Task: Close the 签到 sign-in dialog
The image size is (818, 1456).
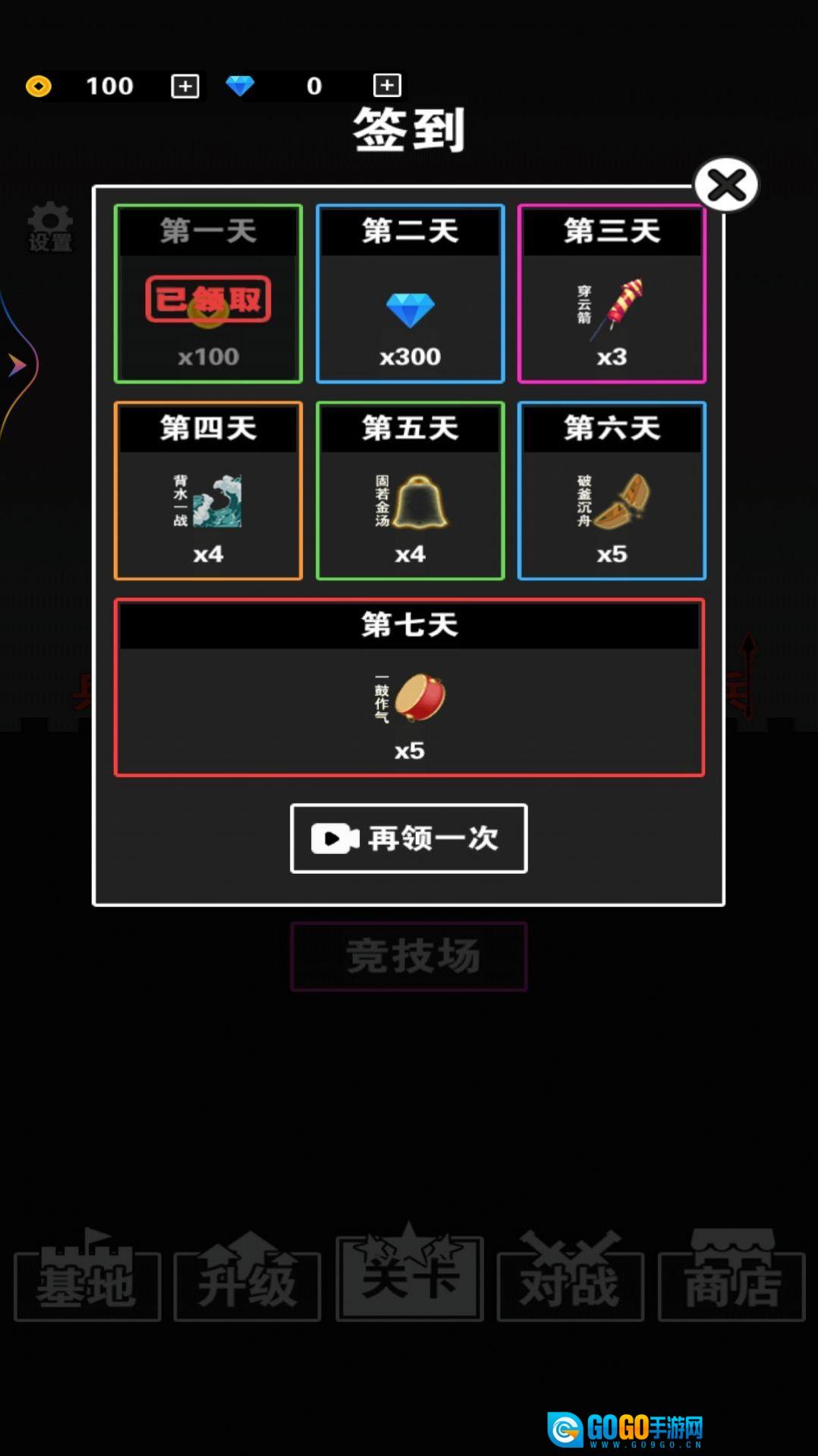Action: (726, 185)
